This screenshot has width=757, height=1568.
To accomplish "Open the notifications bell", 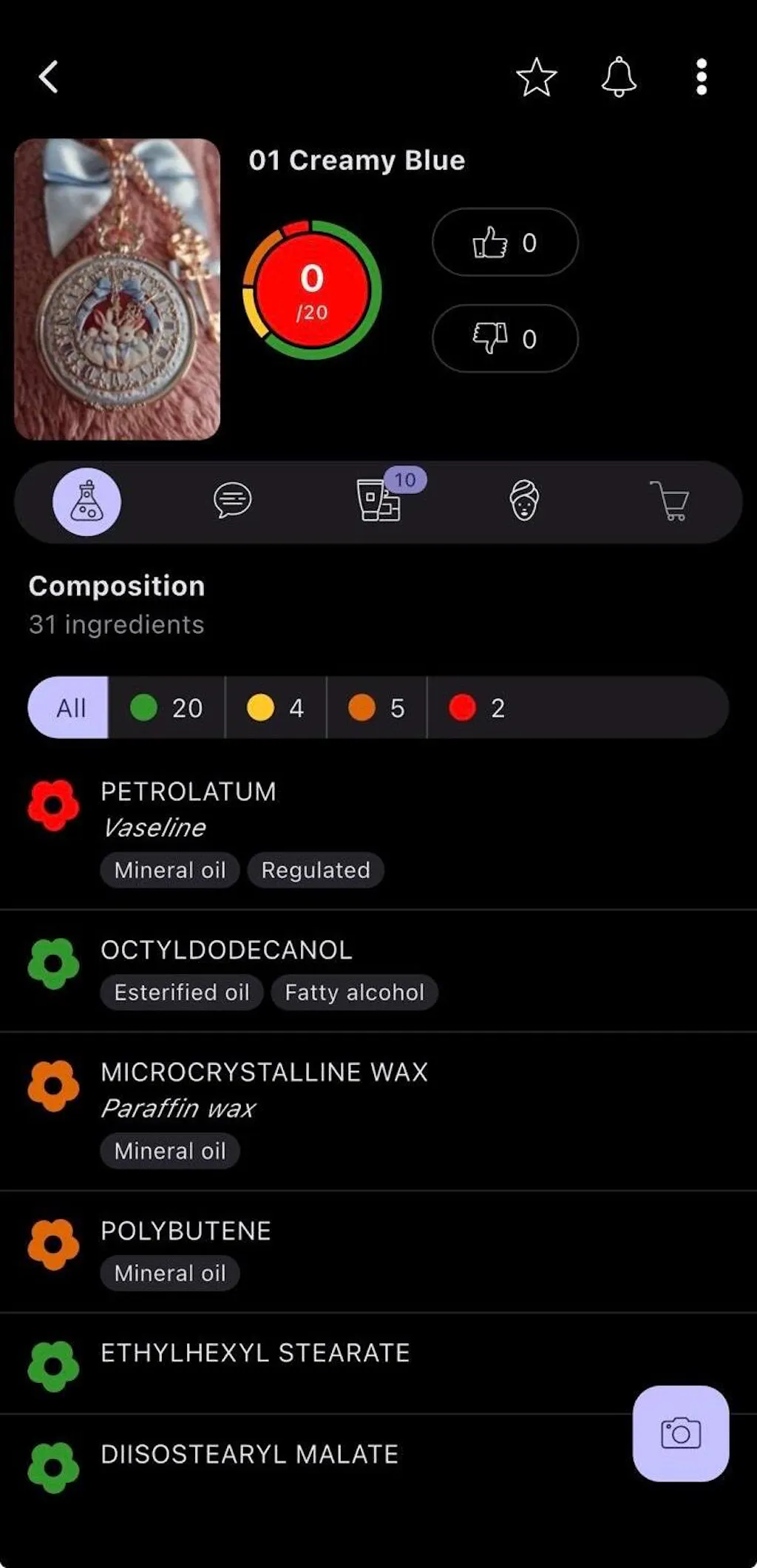I will coord(619,77).
